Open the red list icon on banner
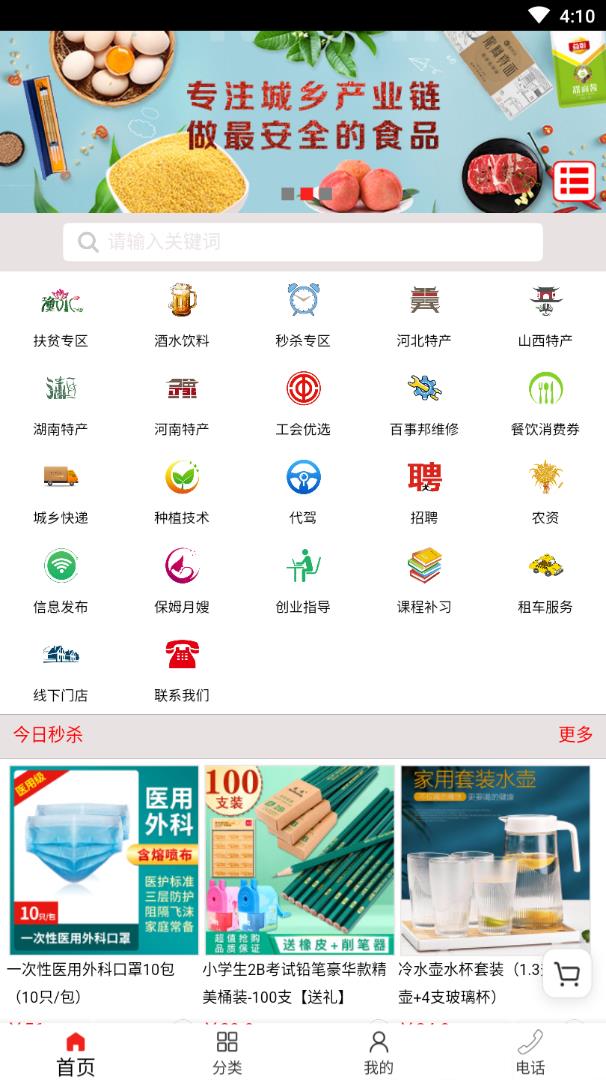 574,181
